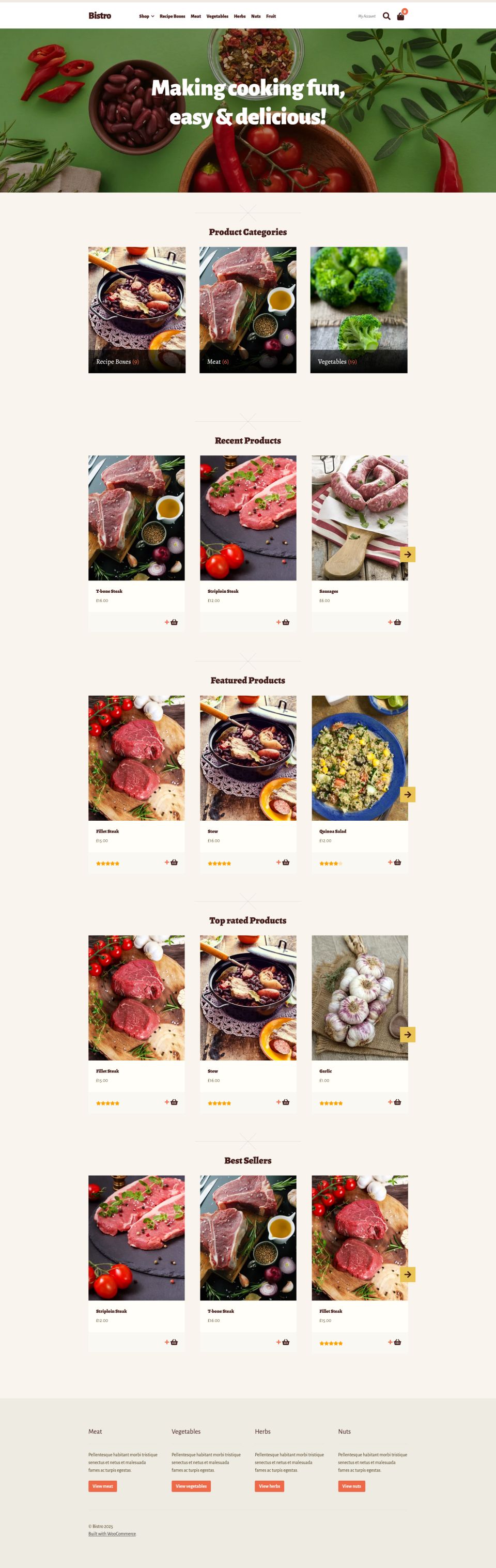
Task: Open the Vegetables category tile
Action: point(359,310)
